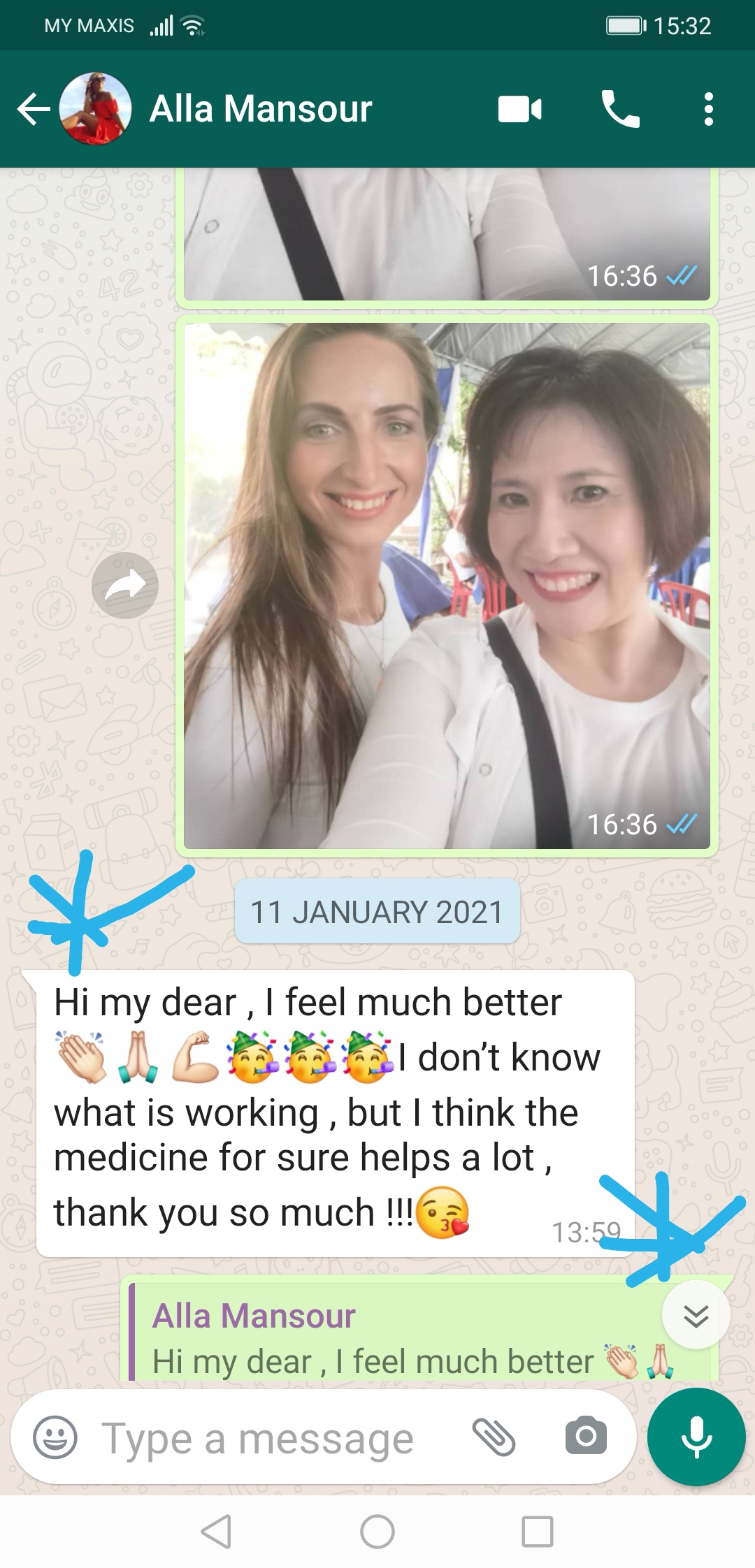Start a voice call with Alla Mansour
755x1568 pixels.
click(620, 109)
